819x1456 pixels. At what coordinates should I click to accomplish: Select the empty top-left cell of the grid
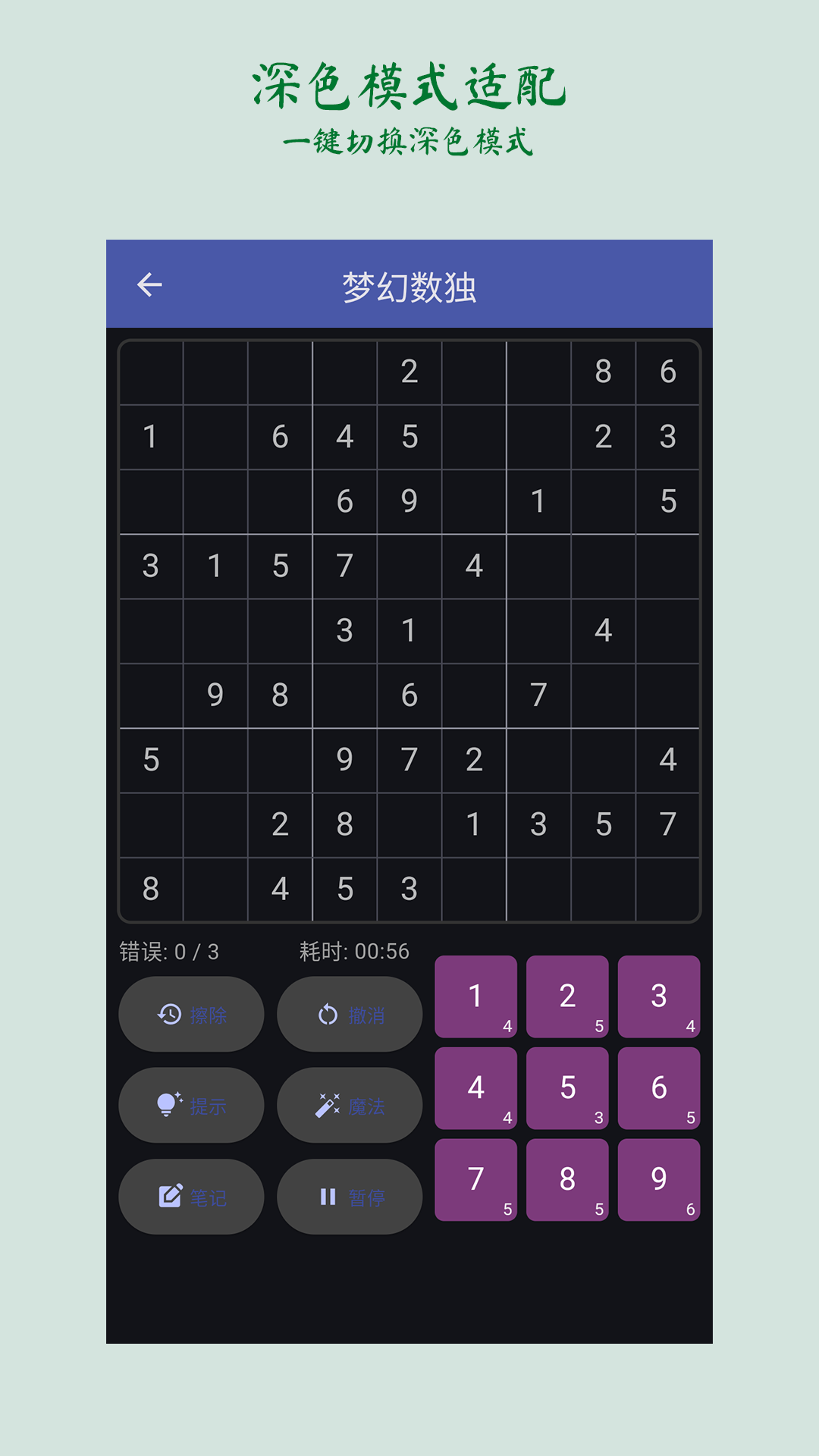(151, 372)
